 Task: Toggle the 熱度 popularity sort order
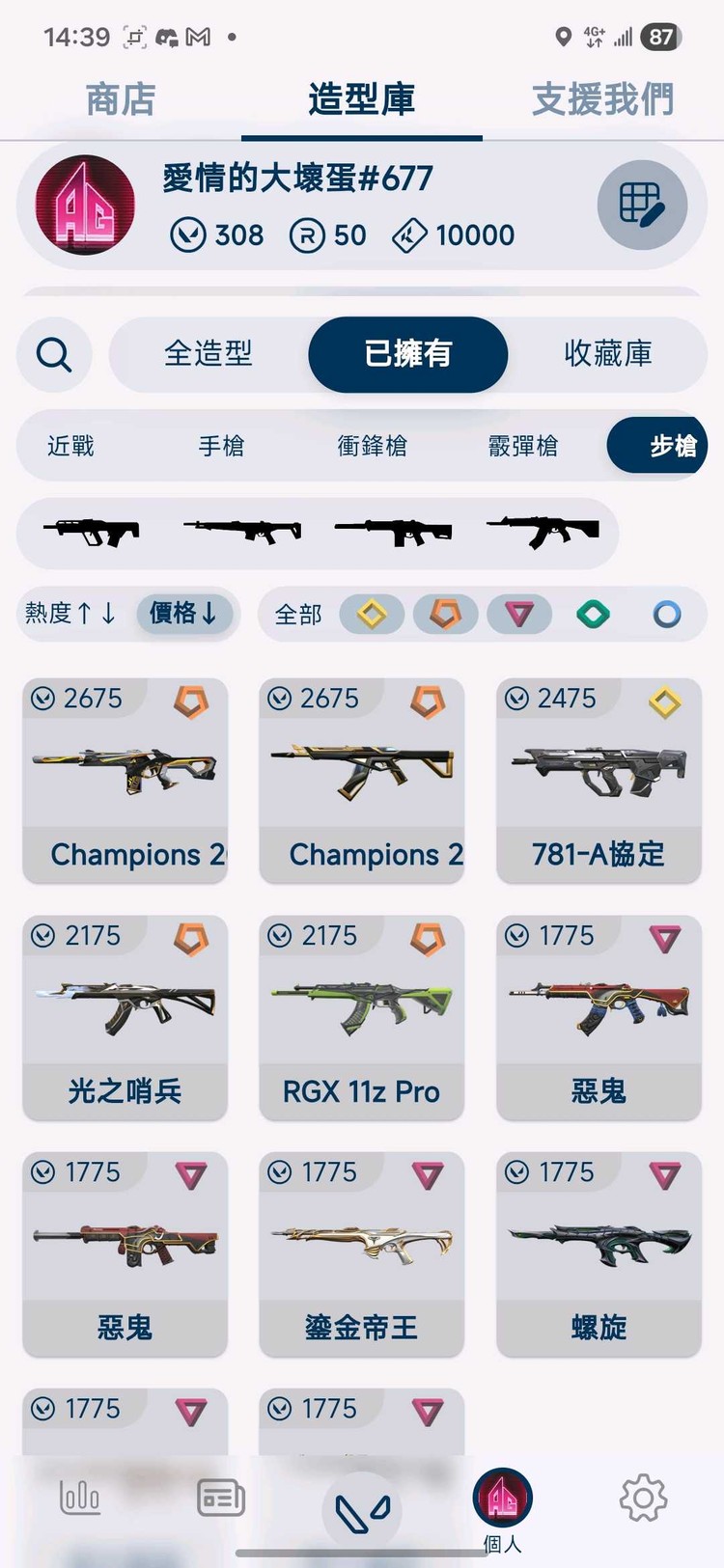(x=71, y=614)
